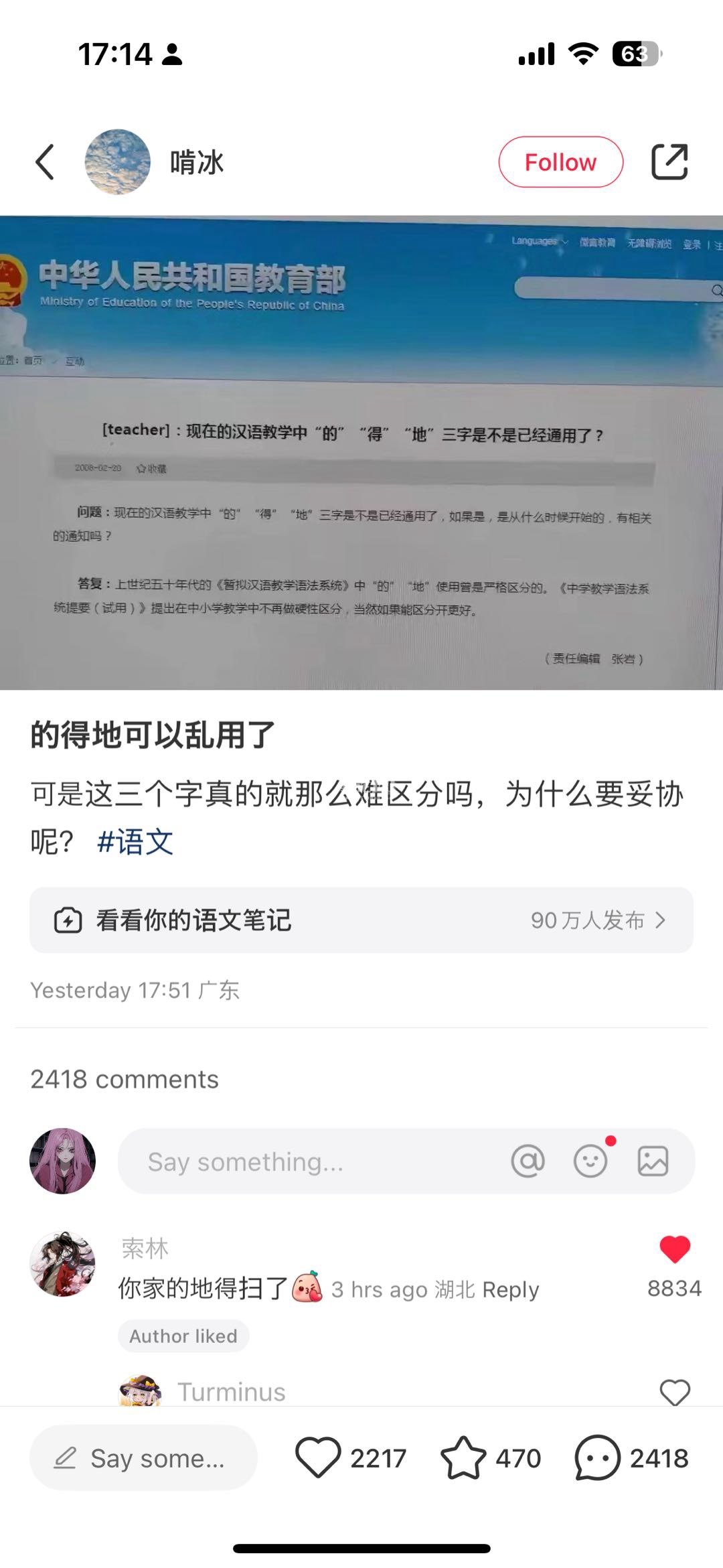
Task: View the Ministry of Education post image
Action: point(361,453)
